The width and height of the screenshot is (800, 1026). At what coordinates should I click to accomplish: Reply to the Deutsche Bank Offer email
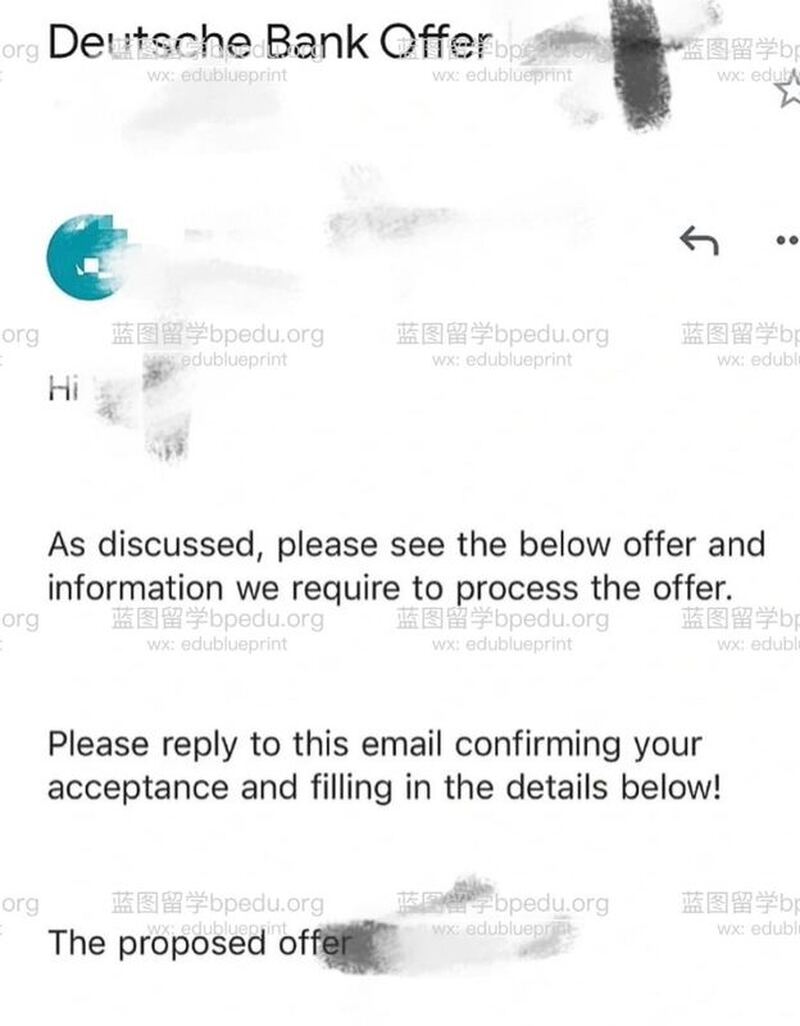click(x=698, y=240)
